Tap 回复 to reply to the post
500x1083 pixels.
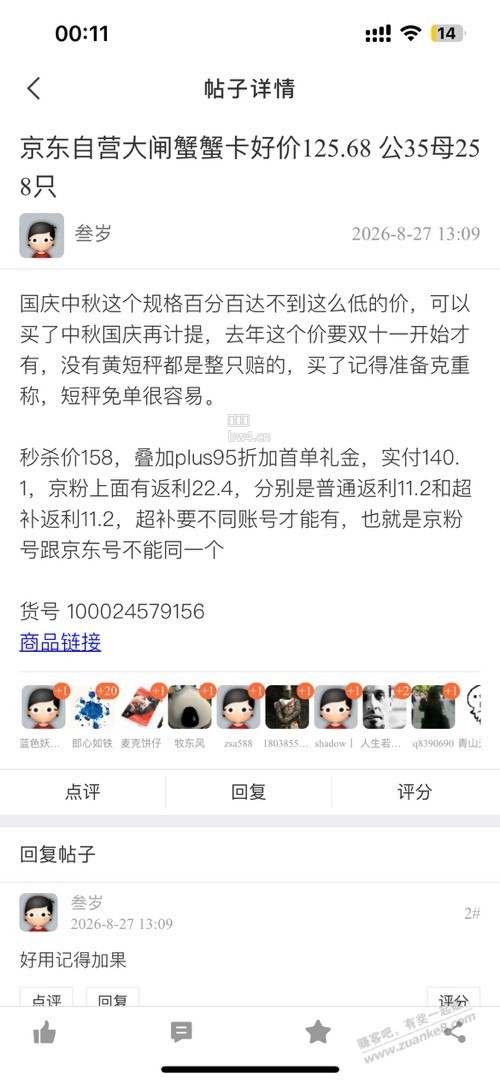tap(249, 792)
